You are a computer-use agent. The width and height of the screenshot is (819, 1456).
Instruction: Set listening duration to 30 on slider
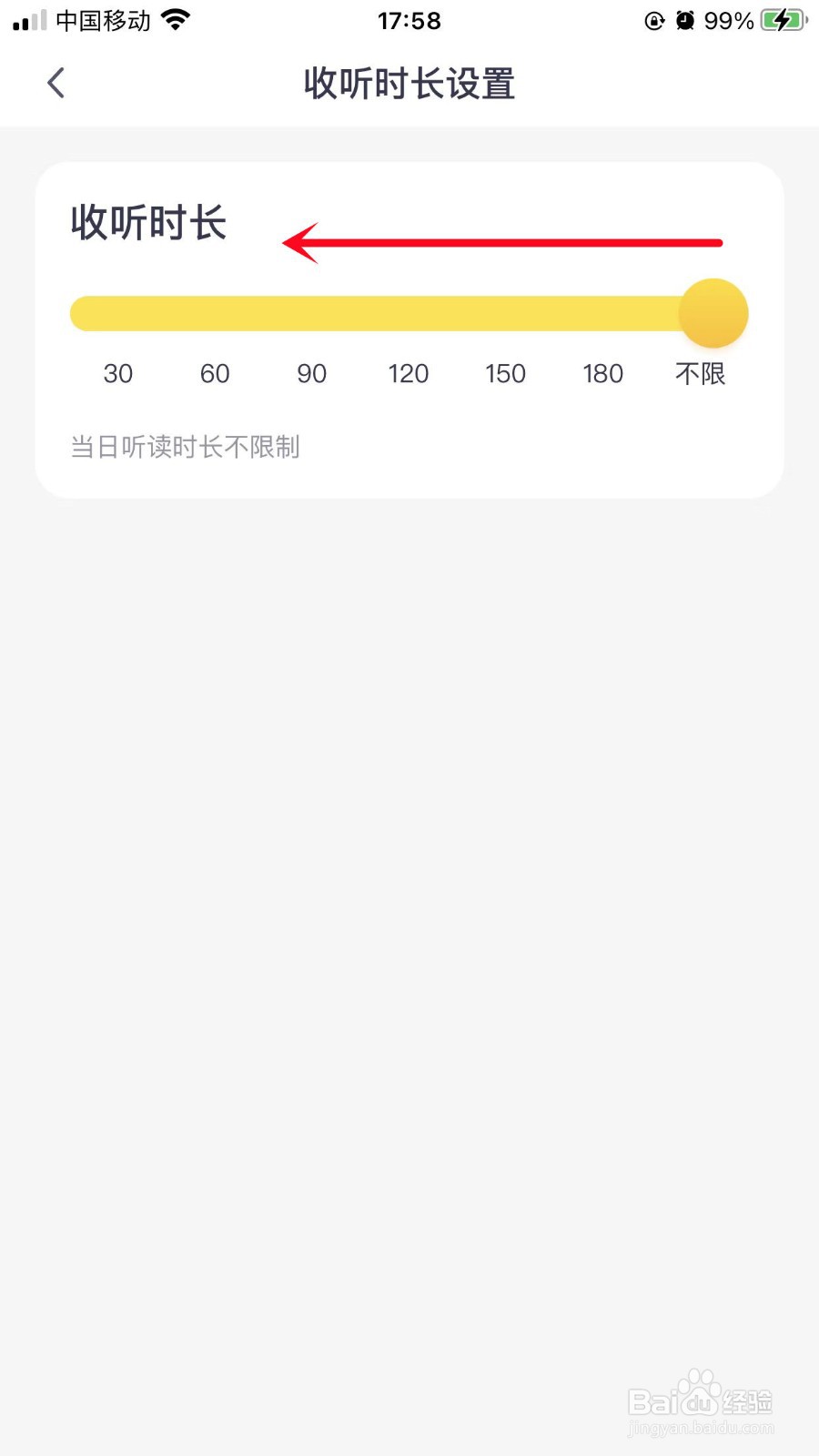pos(118,373)
